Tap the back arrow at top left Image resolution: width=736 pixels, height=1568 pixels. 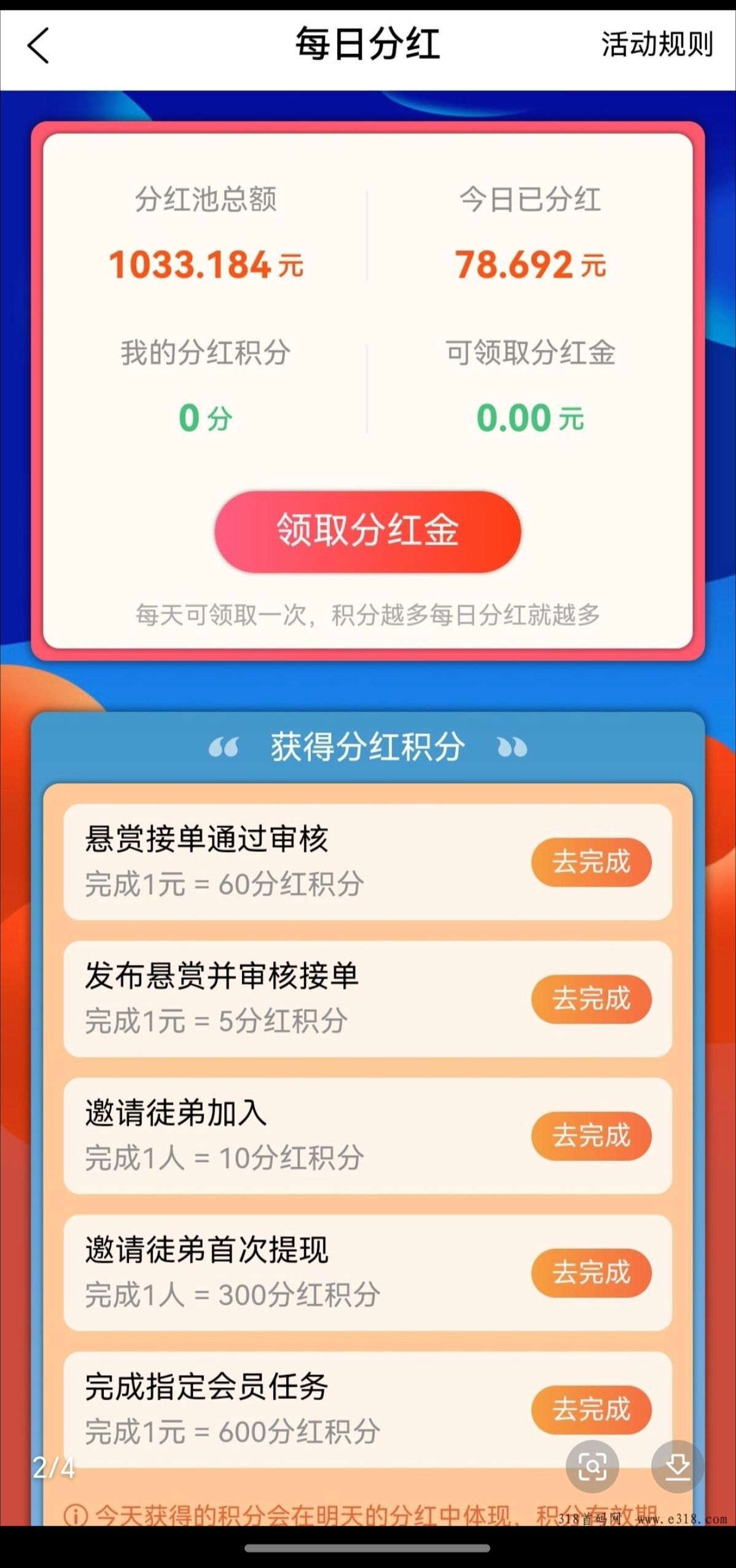pyautogui.click(x=38, y=46)
